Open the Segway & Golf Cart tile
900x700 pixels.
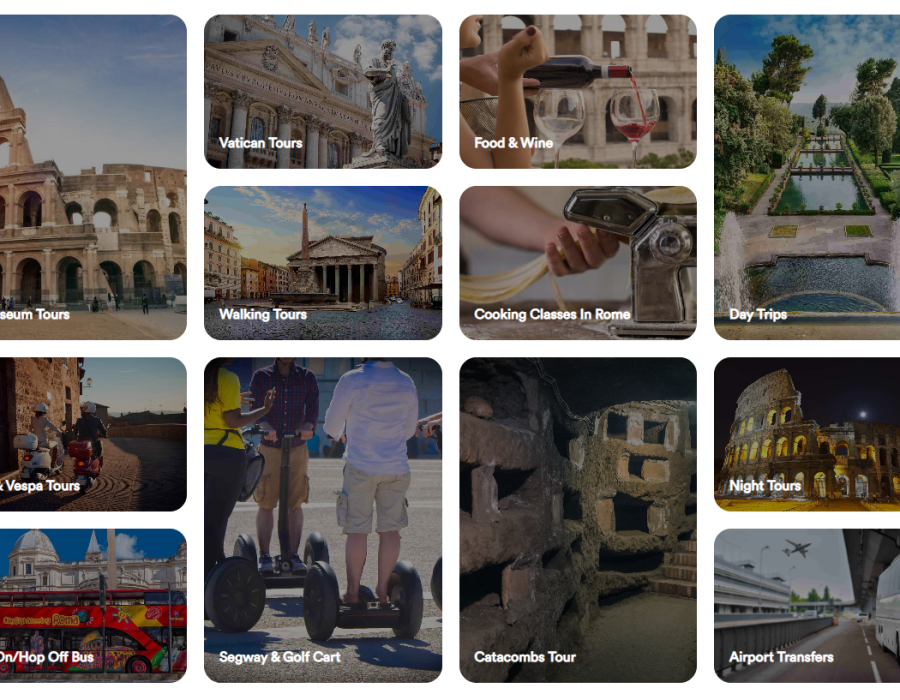point(322,520)
